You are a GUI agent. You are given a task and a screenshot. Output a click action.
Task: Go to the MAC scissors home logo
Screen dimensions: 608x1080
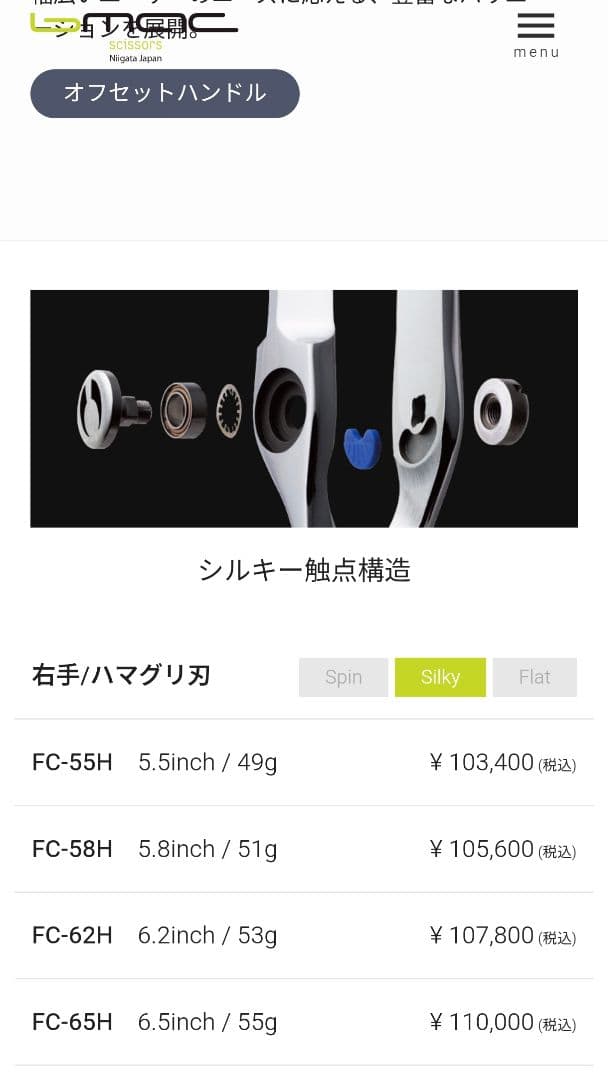[134, 34]
